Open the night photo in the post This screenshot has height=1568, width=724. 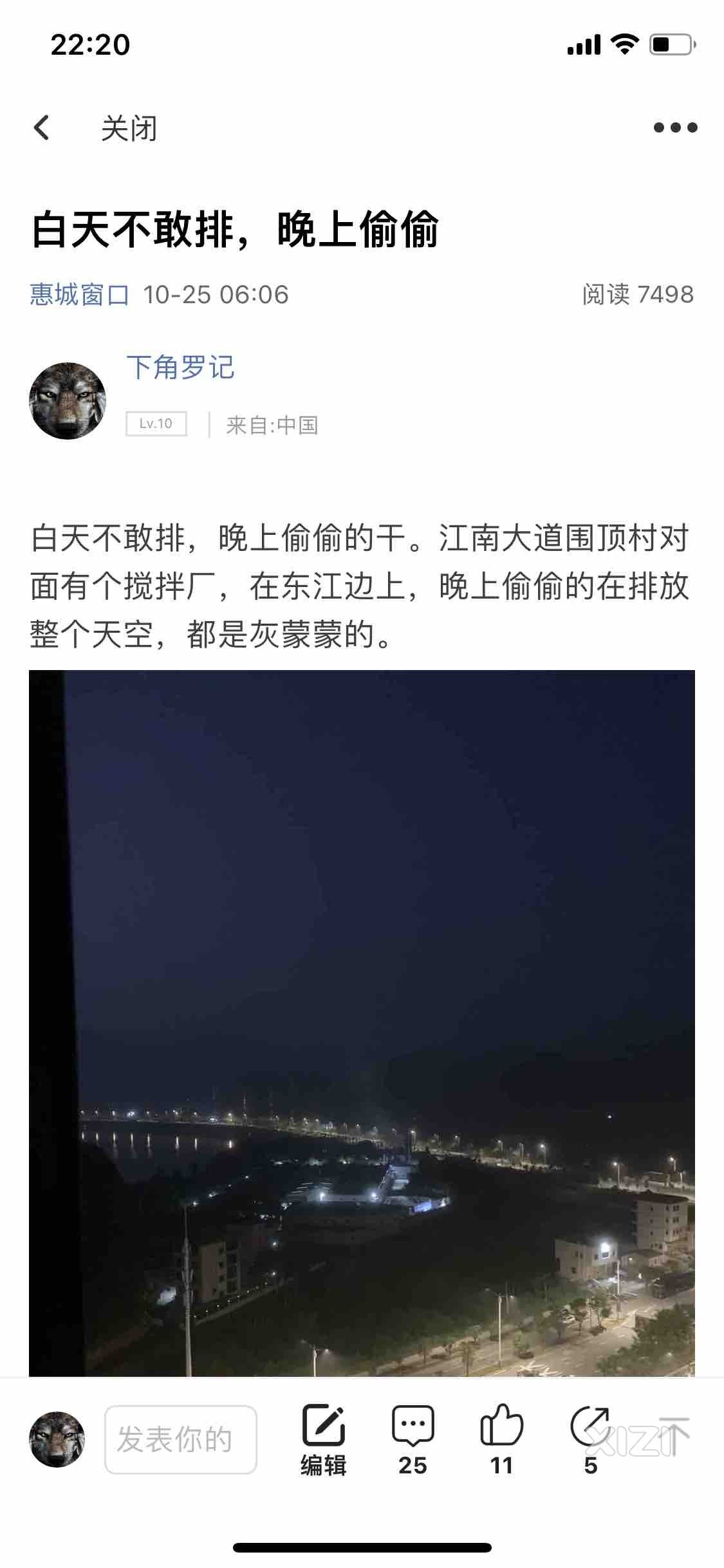362,1023
